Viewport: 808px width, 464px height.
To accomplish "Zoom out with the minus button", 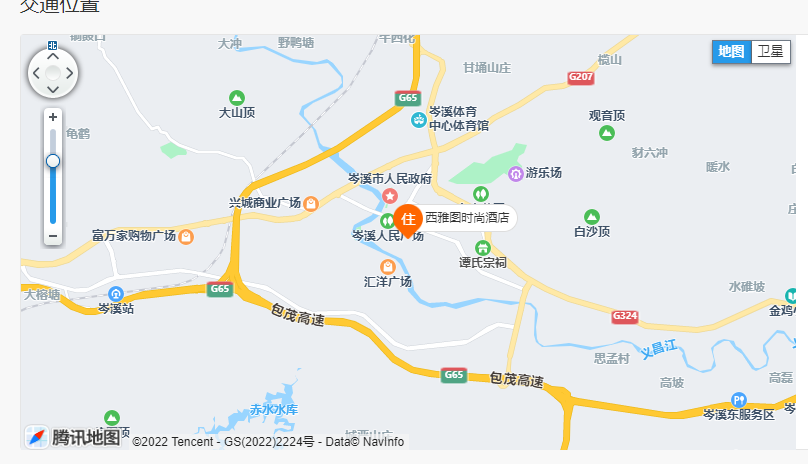I will click(53, 235).
